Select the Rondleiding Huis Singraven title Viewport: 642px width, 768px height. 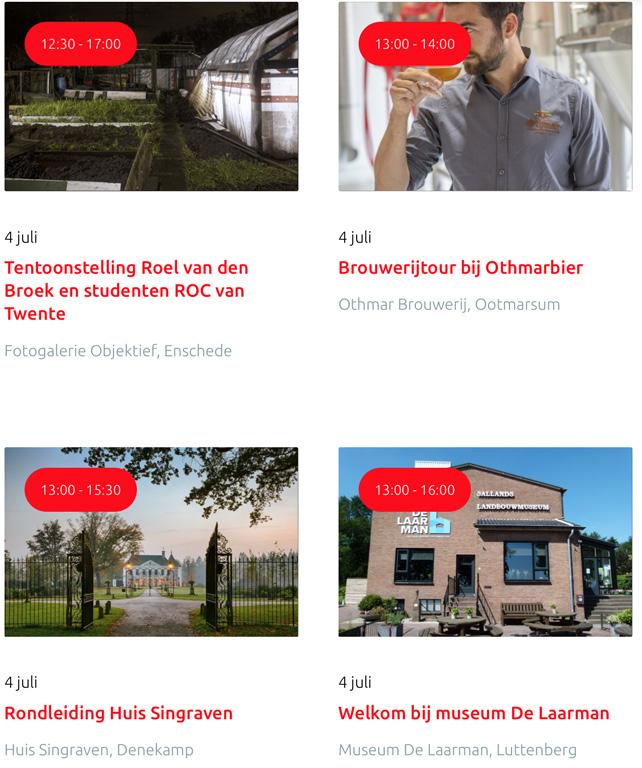(x=118, y=713)
